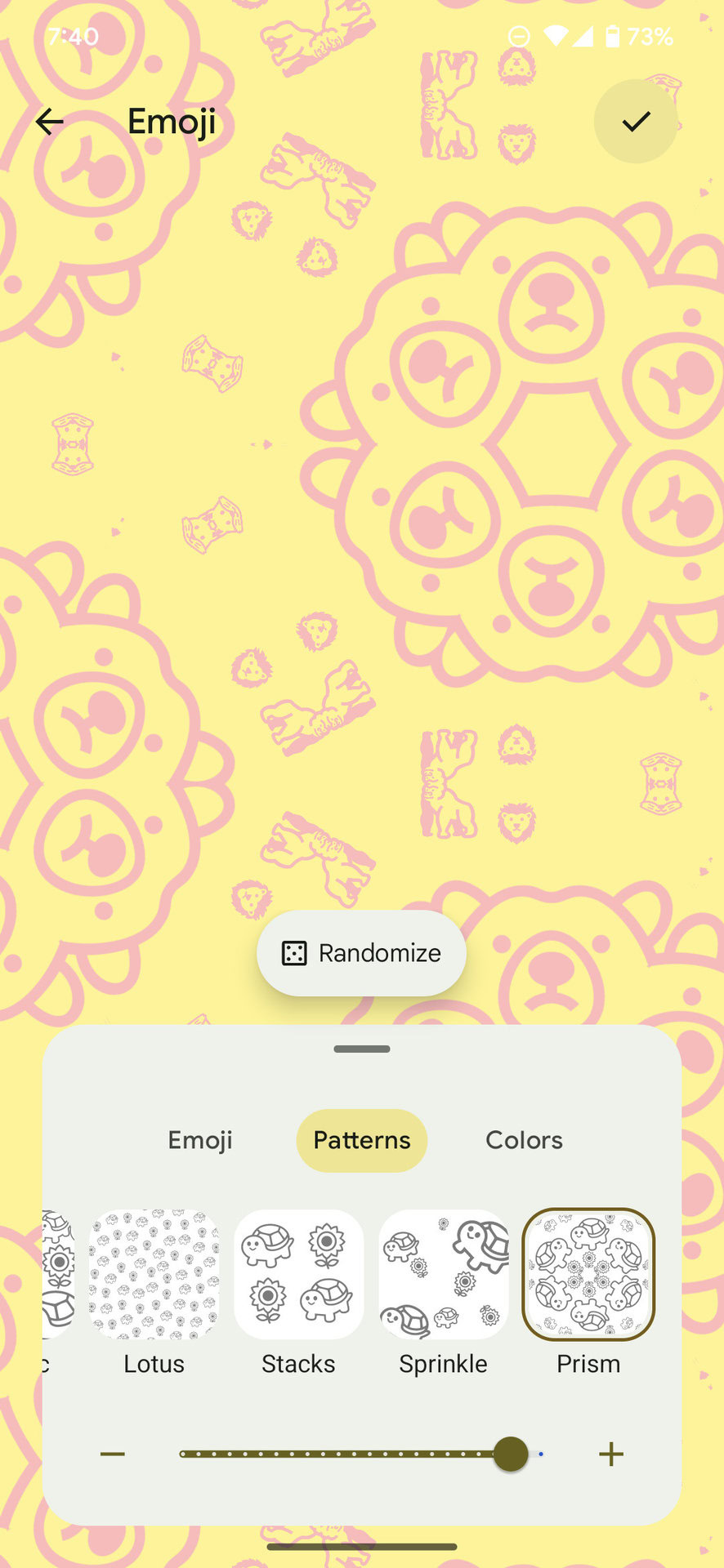Apply the Sprinkle pattern
This screenshot has height=1568, width=724.
tap(443, 1274)
